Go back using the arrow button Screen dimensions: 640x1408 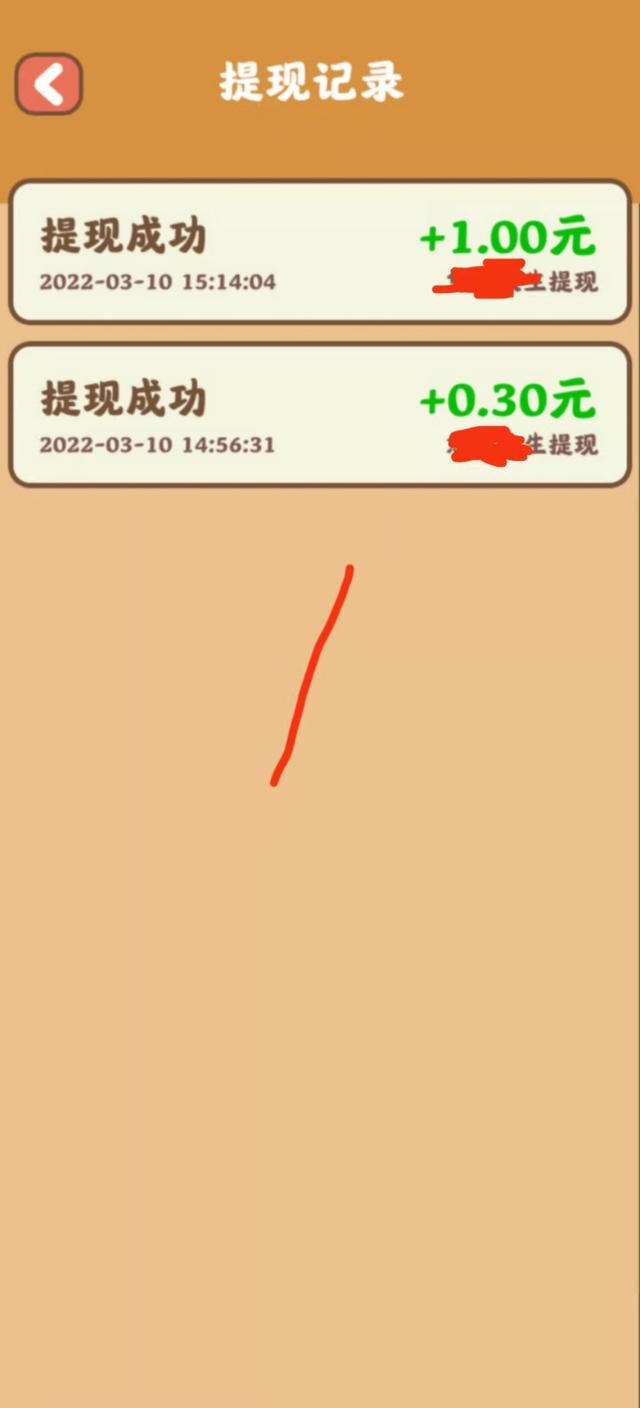(x=48, y=84)
